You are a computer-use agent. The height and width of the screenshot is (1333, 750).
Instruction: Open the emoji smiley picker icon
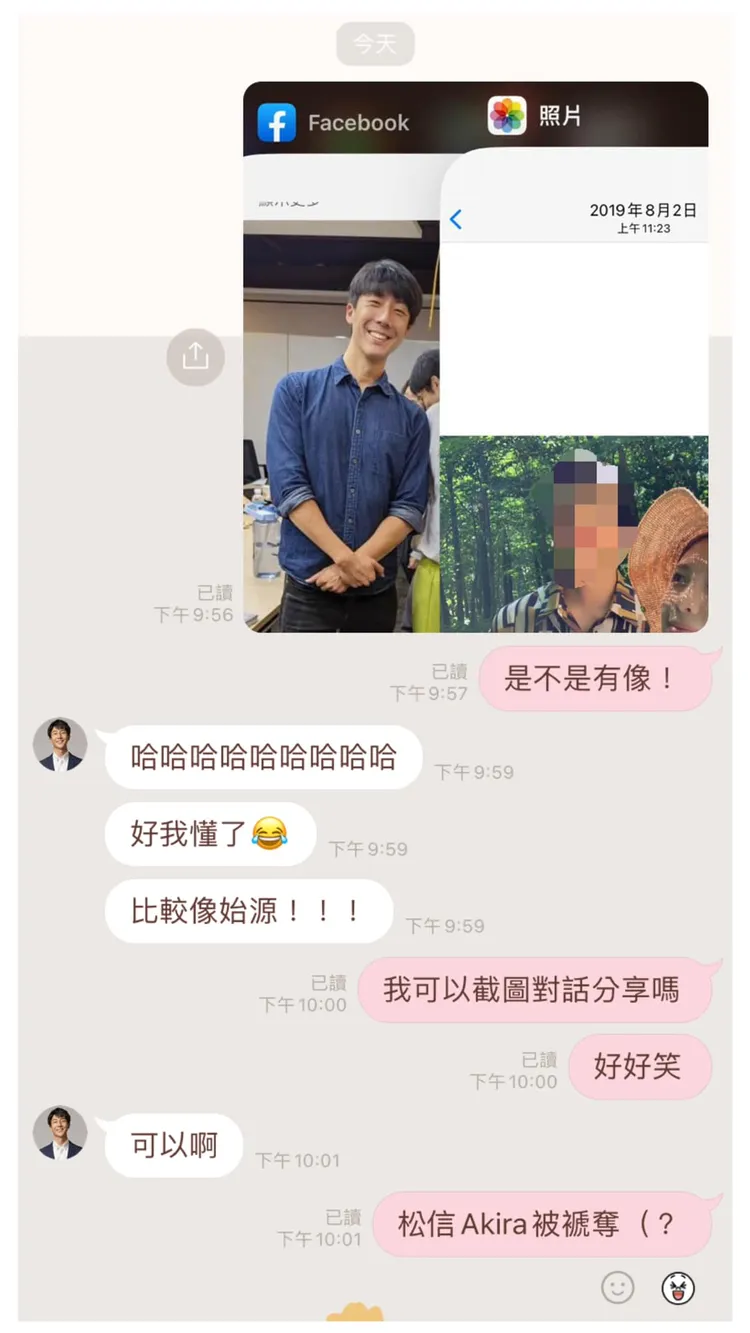(x=617, y=1289)
